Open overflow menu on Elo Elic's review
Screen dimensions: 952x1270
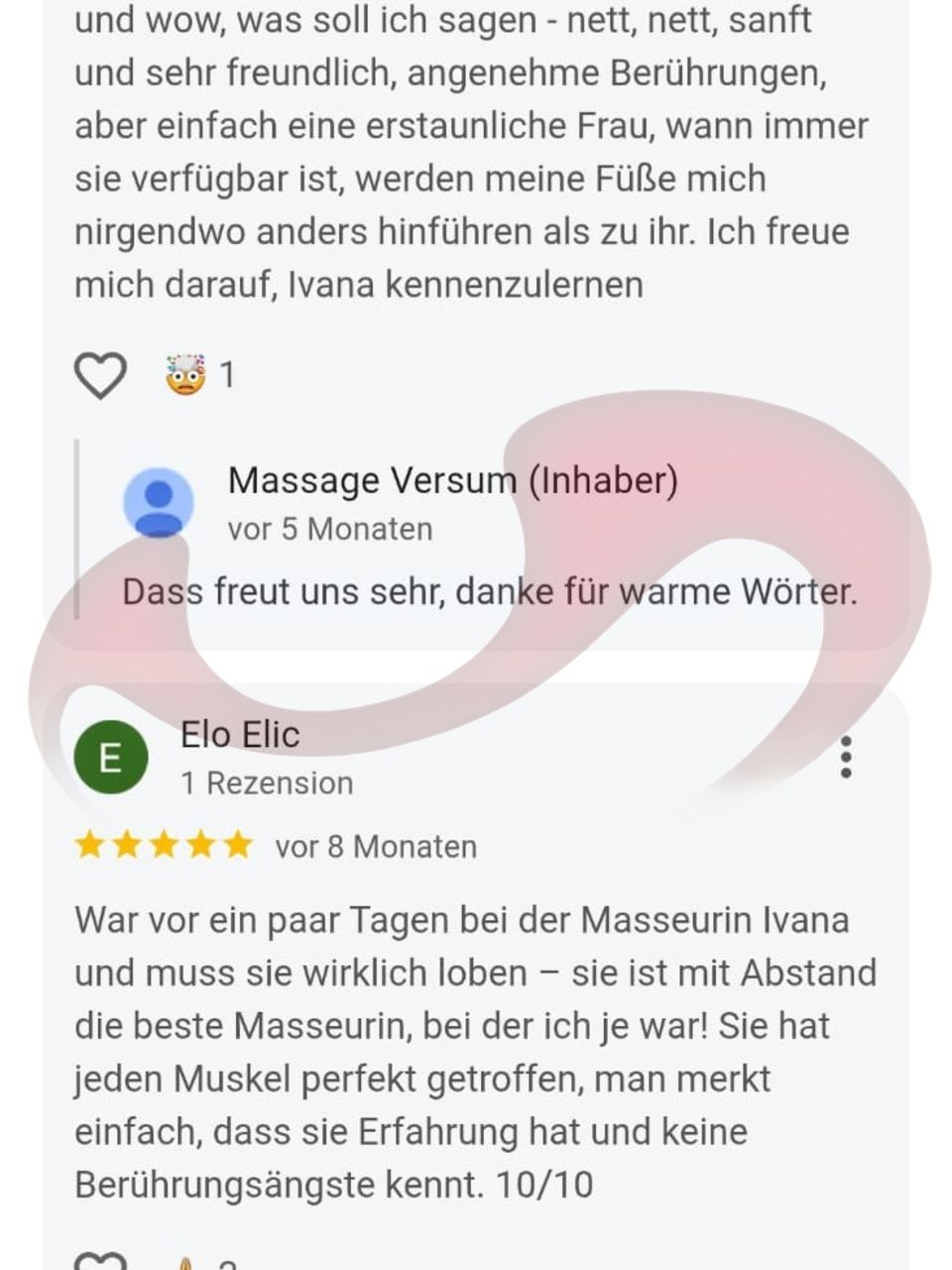pyautogui.click(x=845, y=758)
